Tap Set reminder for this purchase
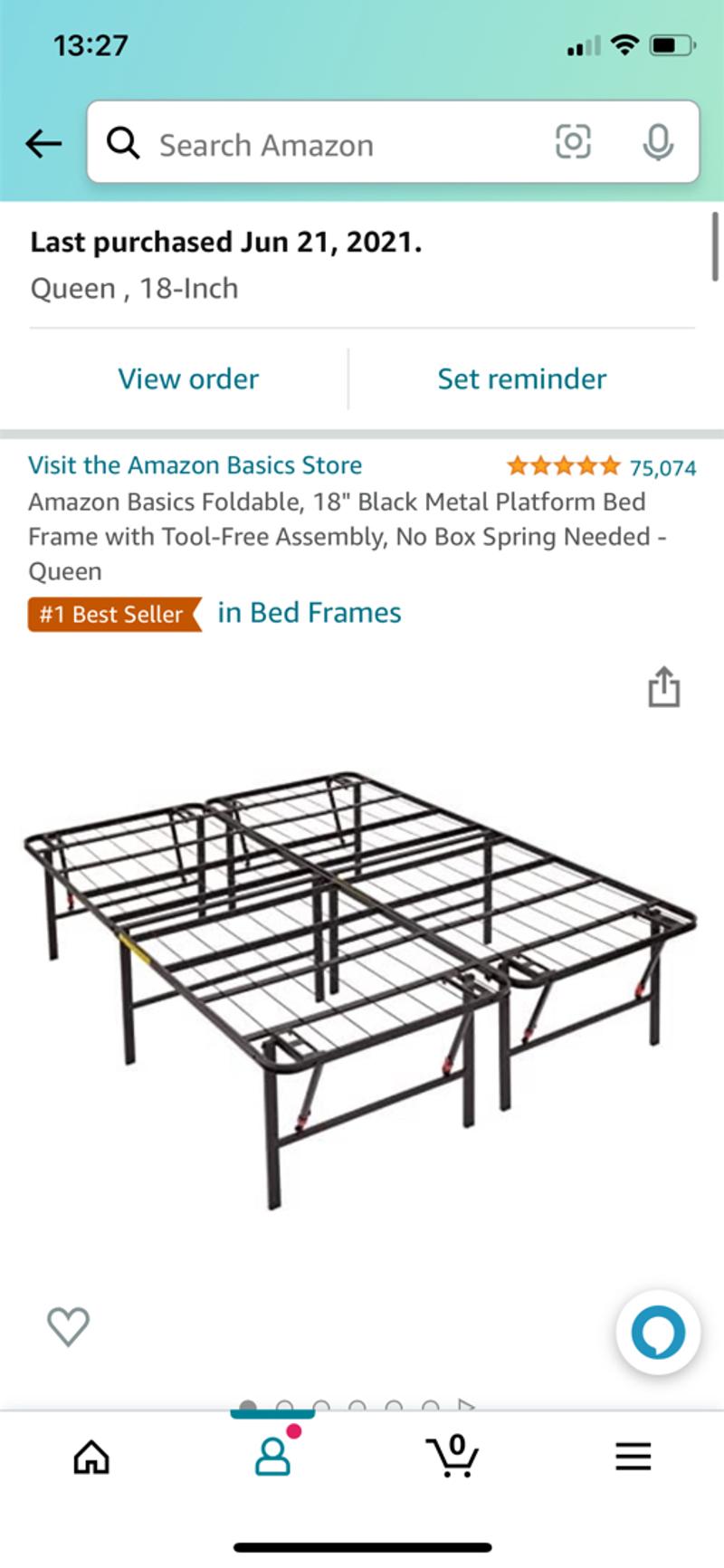Screen dimensions: 724x1568 (x=521, y=379)
